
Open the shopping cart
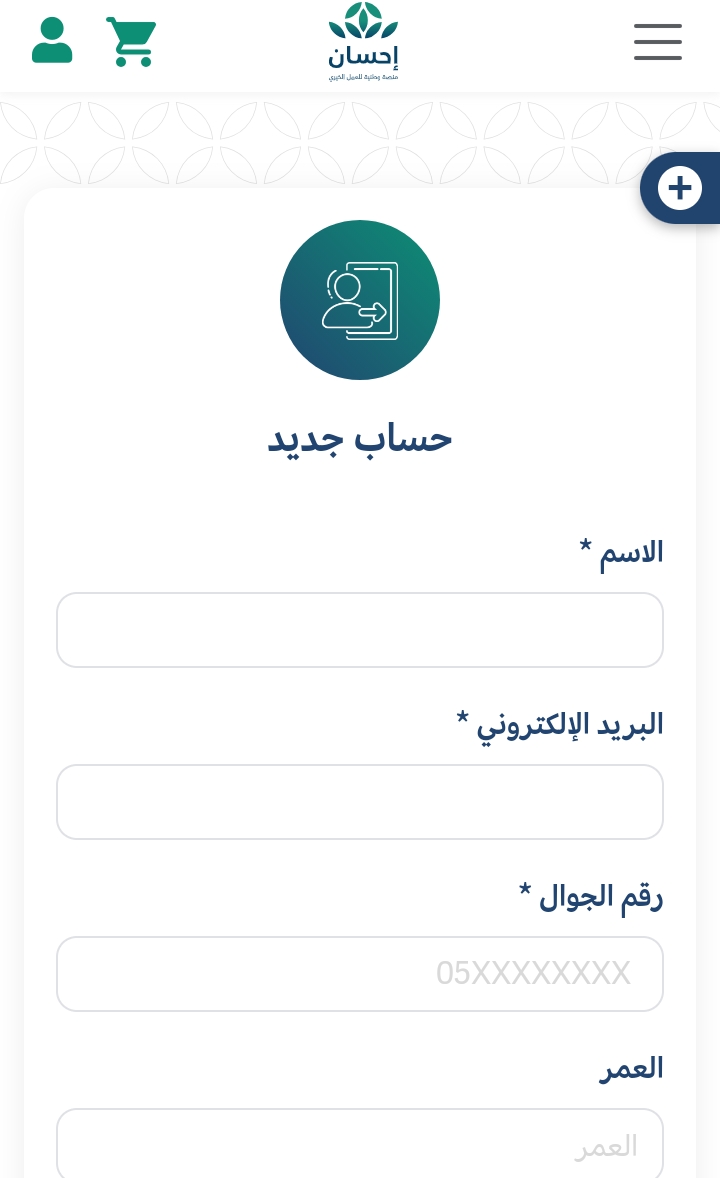pyautogui.click(x=132, y=42)
